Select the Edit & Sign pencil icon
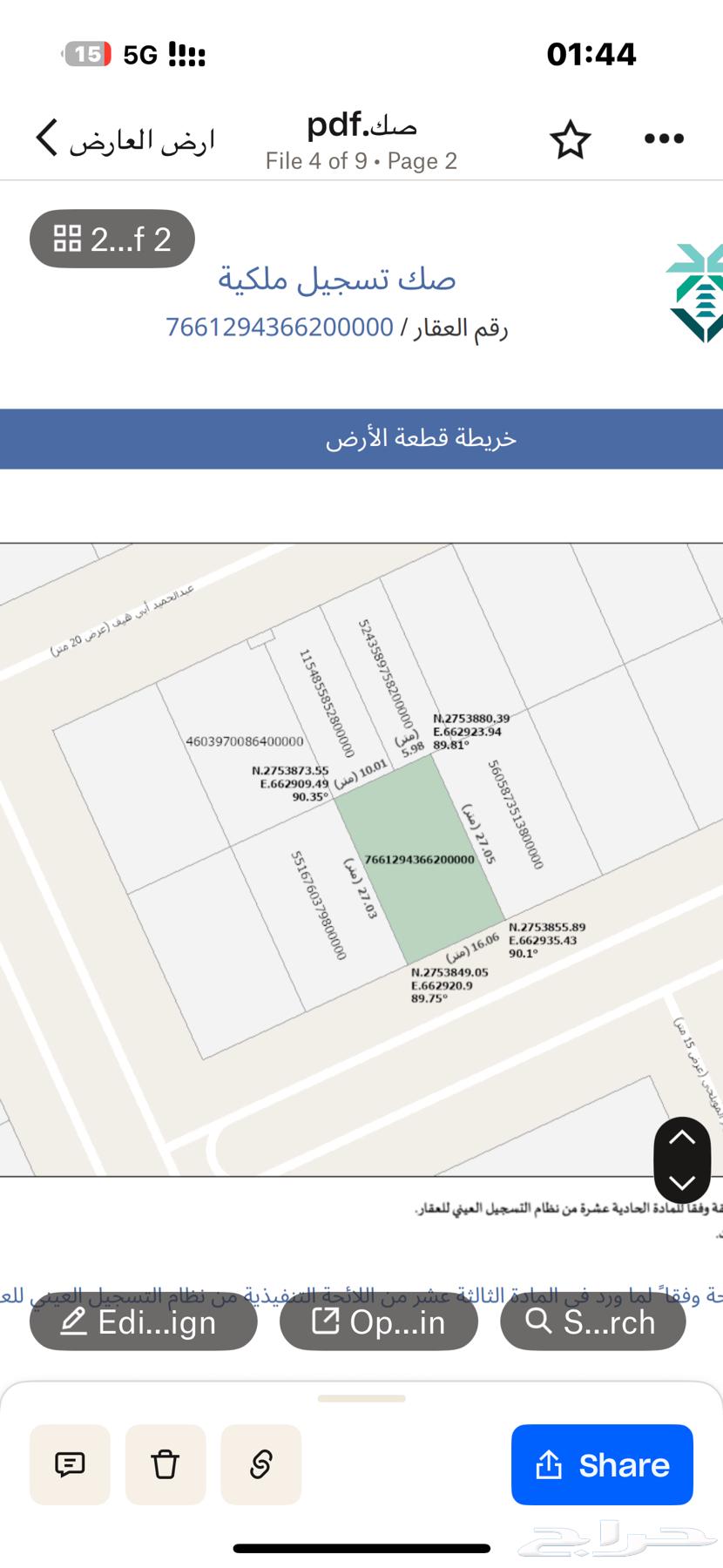 (x=72, y=1321)
